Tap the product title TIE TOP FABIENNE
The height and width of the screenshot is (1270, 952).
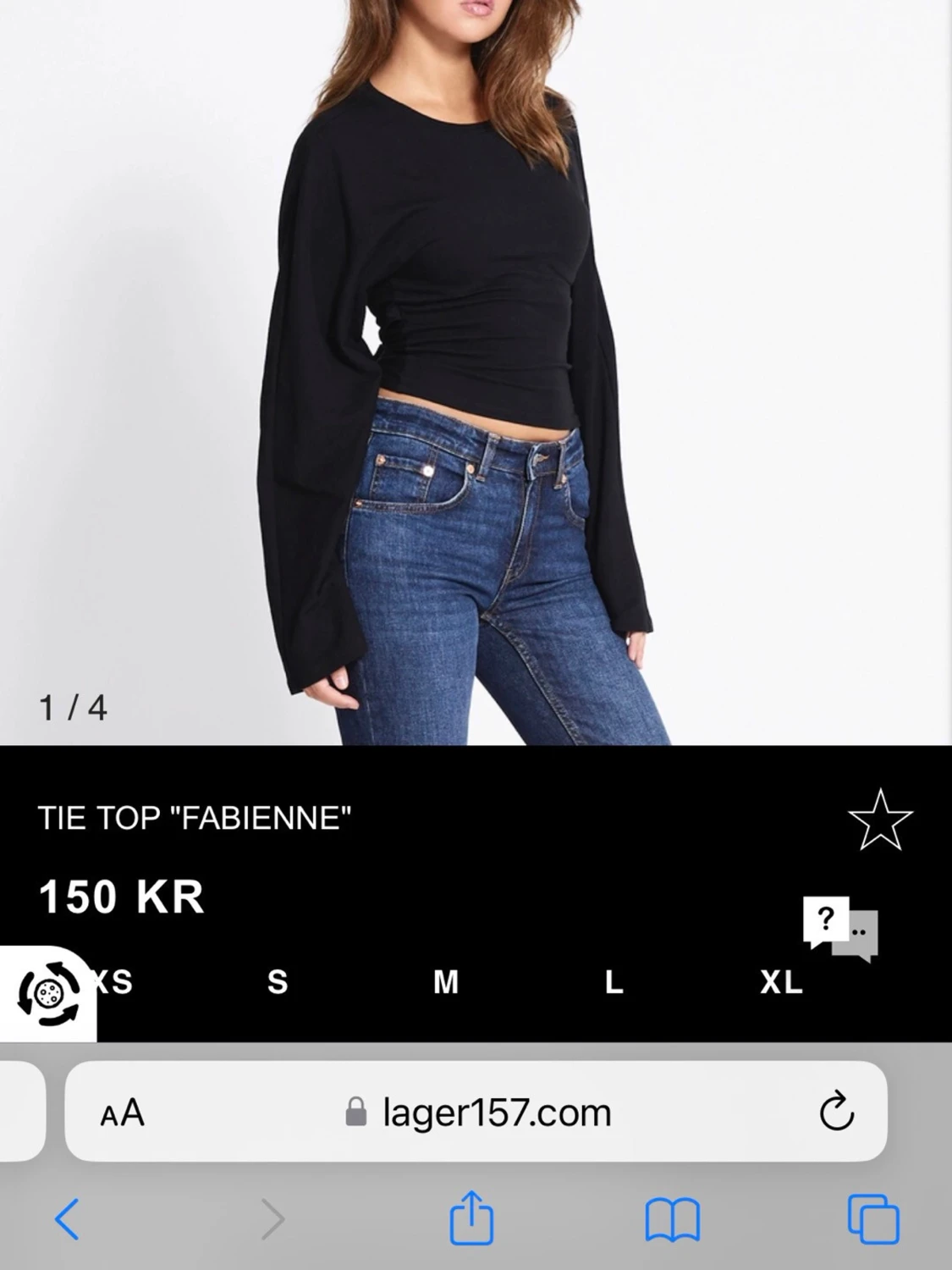196,818
